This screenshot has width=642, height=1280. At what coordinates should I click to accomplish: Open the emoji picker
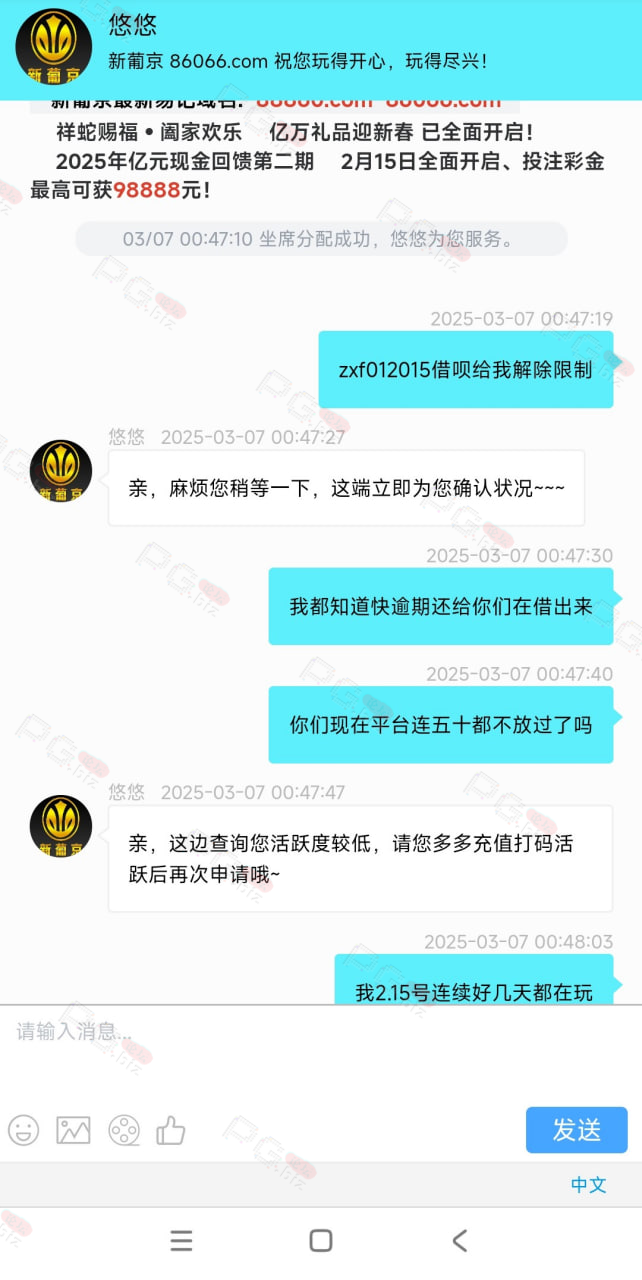(24, 1130)
